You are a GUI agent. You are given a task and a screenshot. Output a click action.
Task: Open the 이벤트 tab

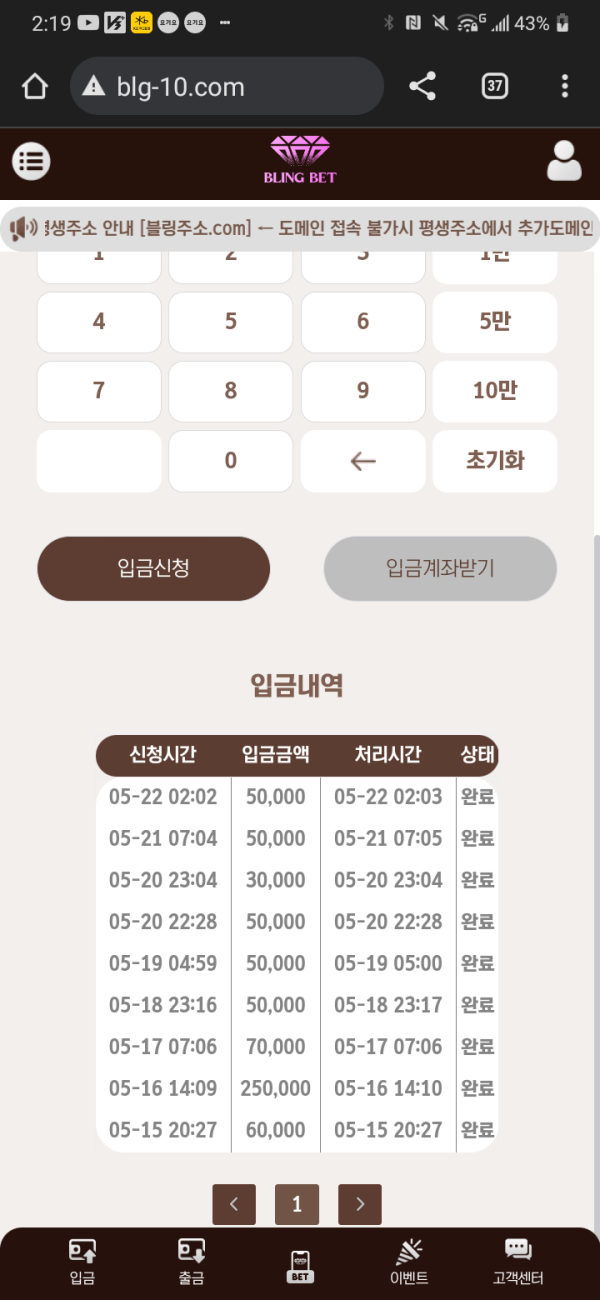click(409, 1261)
